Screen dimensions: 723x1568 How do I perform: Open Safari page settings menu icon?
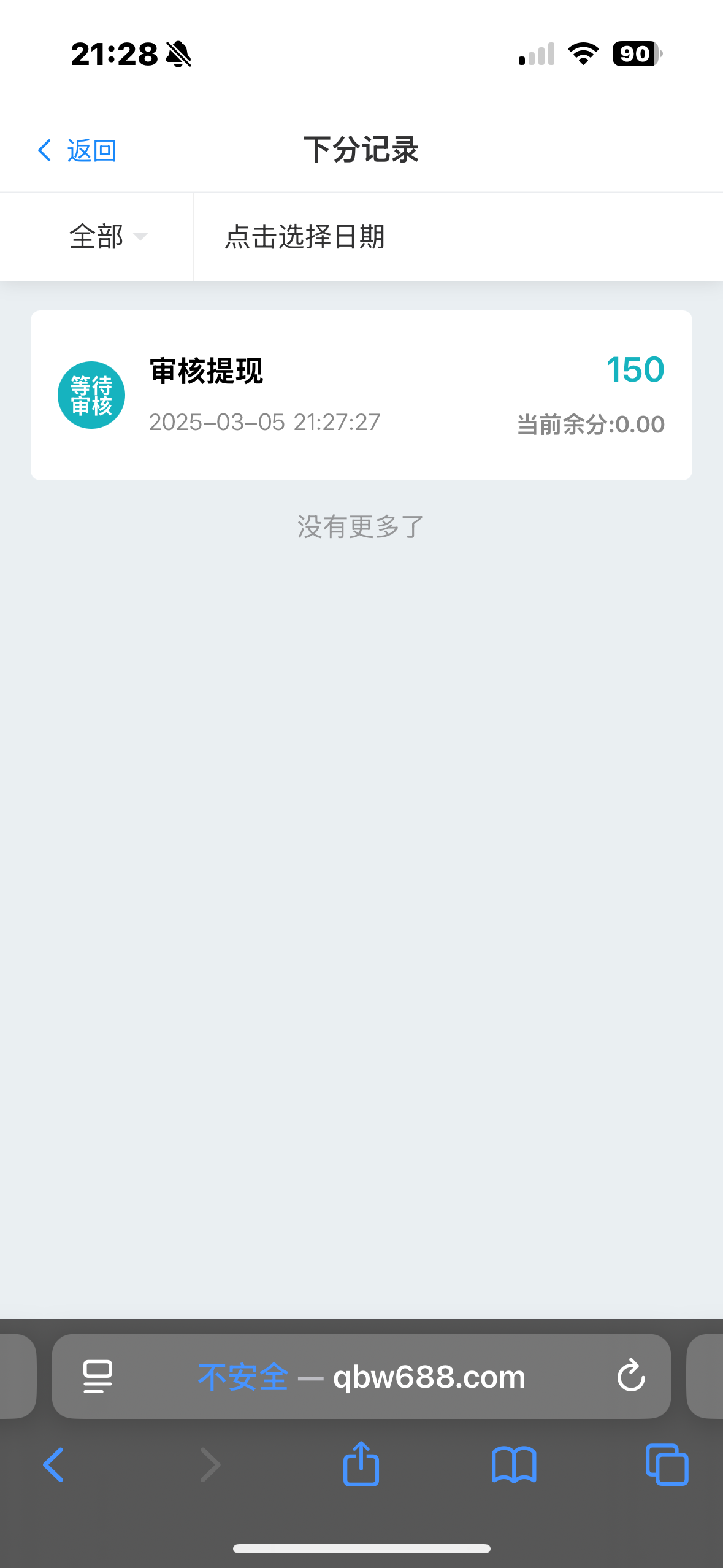click(98, 1376)
